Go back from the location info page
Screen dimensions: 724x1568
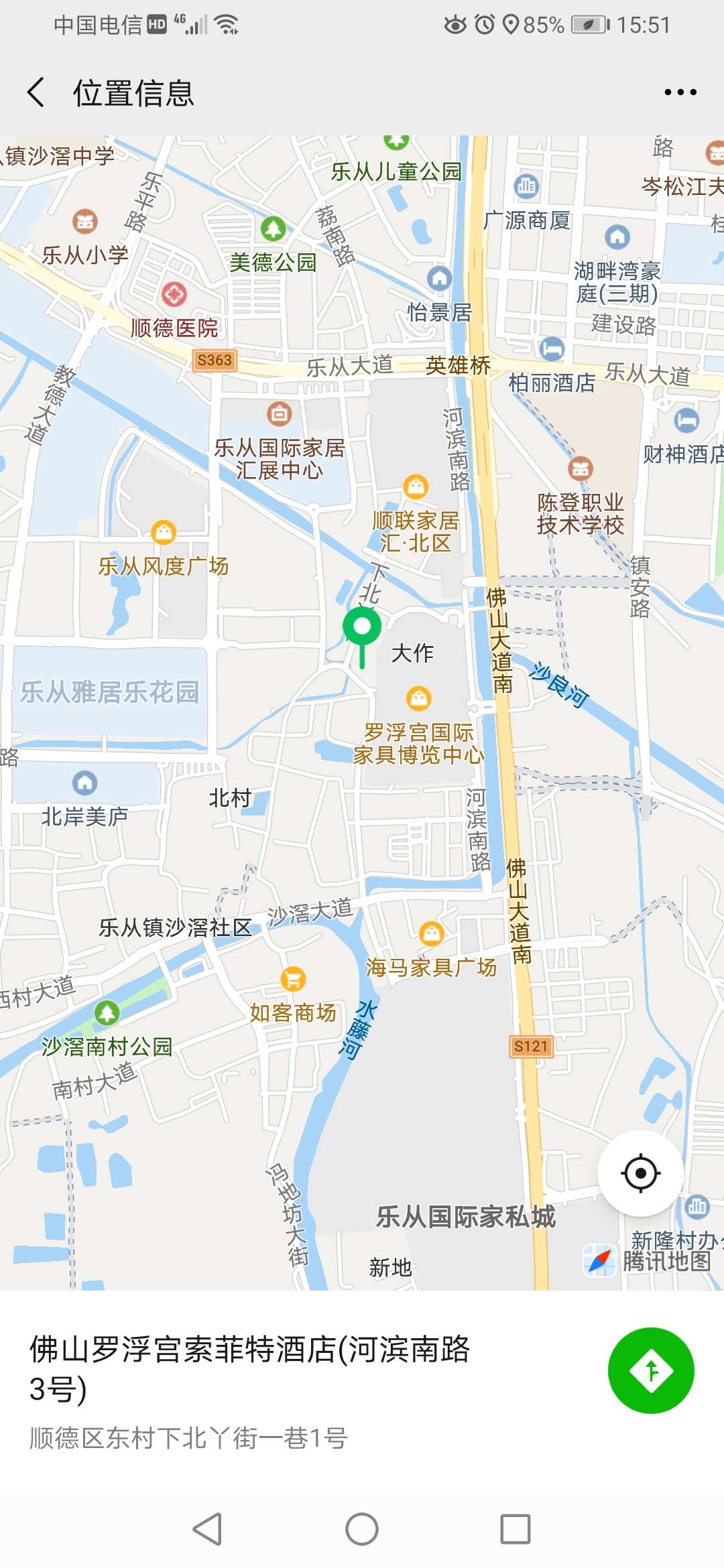[37, 92]
